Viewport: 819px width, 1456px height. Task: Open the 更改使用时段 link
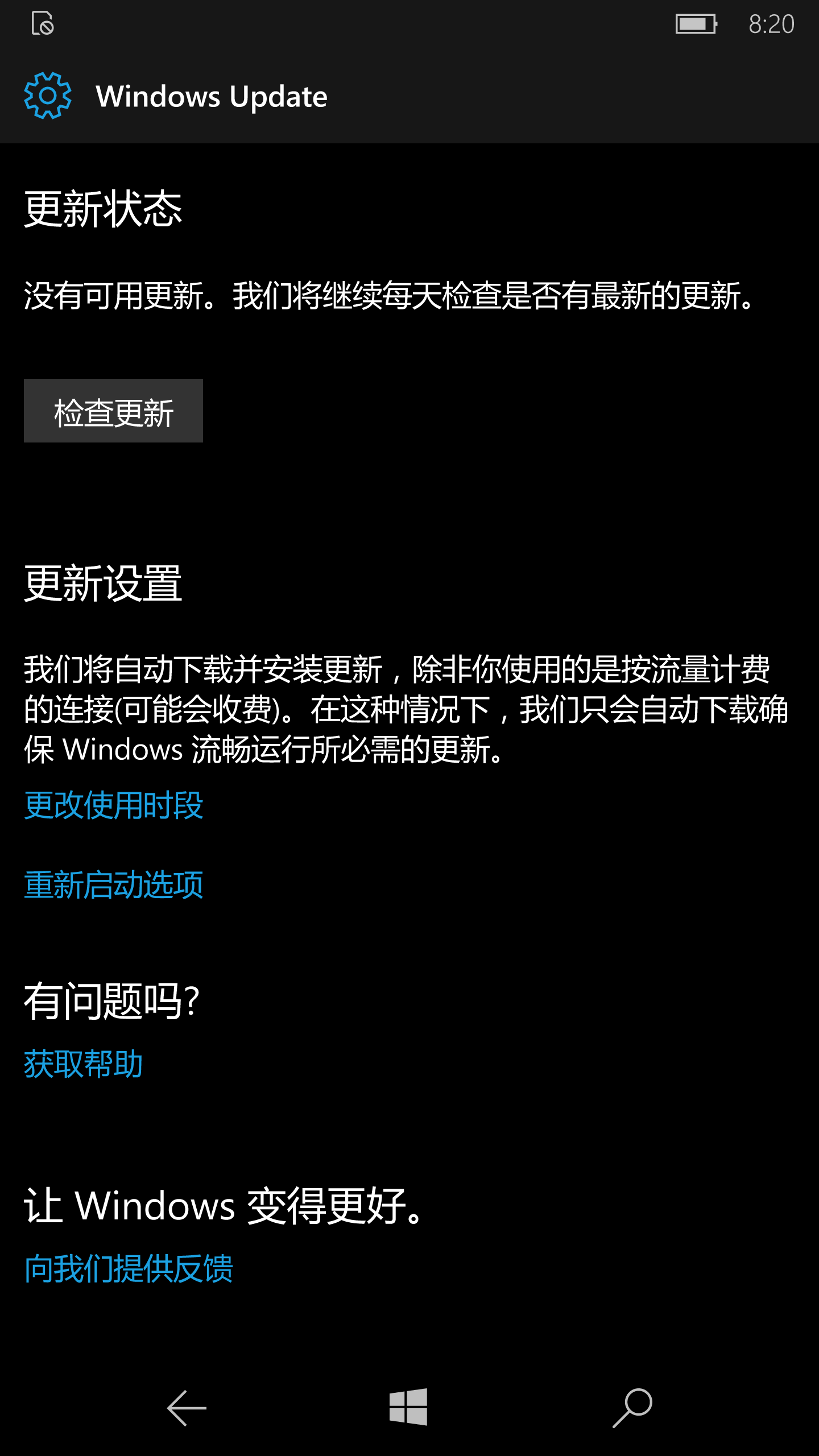click(x=113, y=805)
